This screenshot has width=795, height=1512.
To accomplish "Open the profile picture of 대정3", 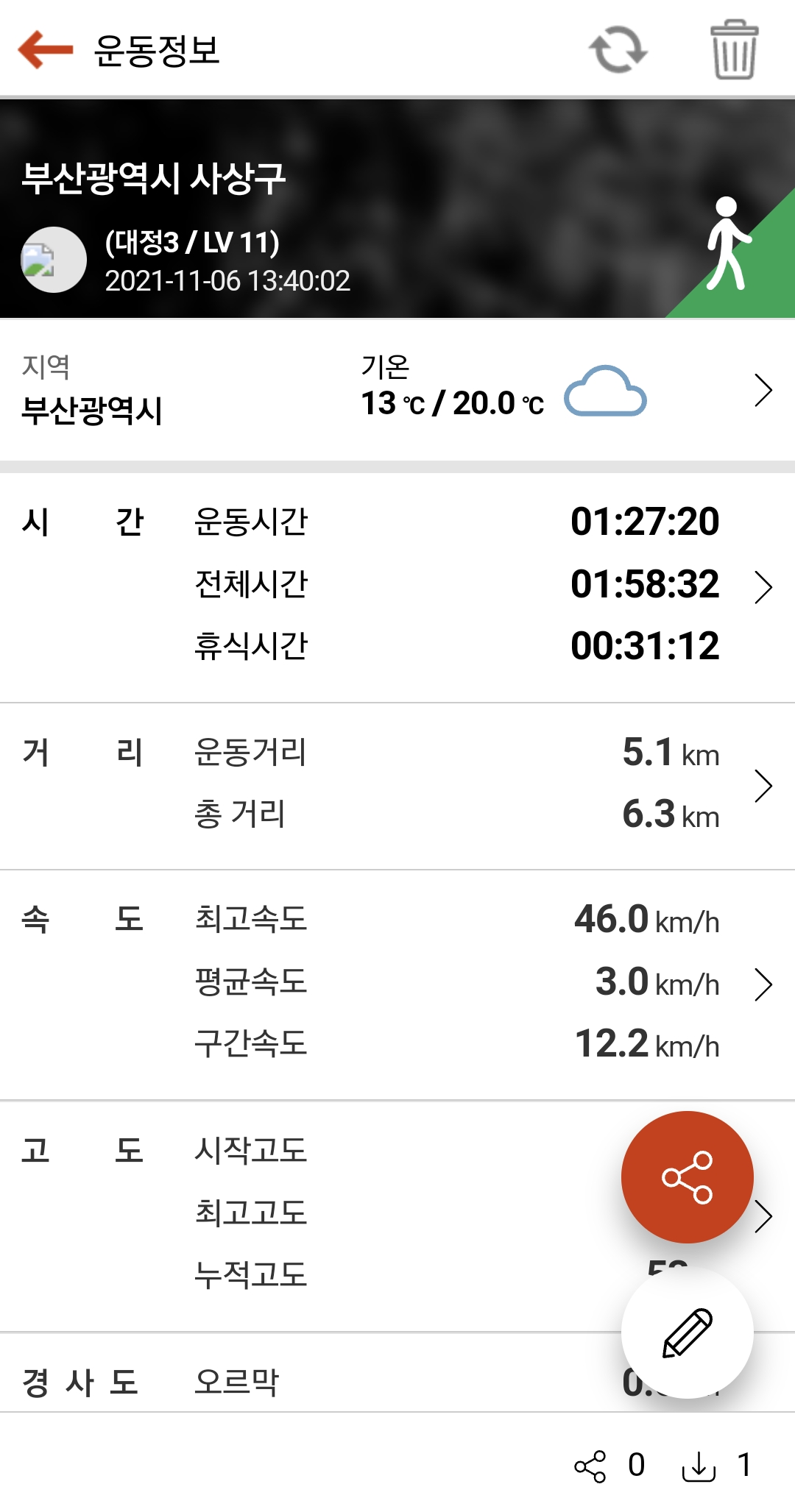I will click(53, 260).
